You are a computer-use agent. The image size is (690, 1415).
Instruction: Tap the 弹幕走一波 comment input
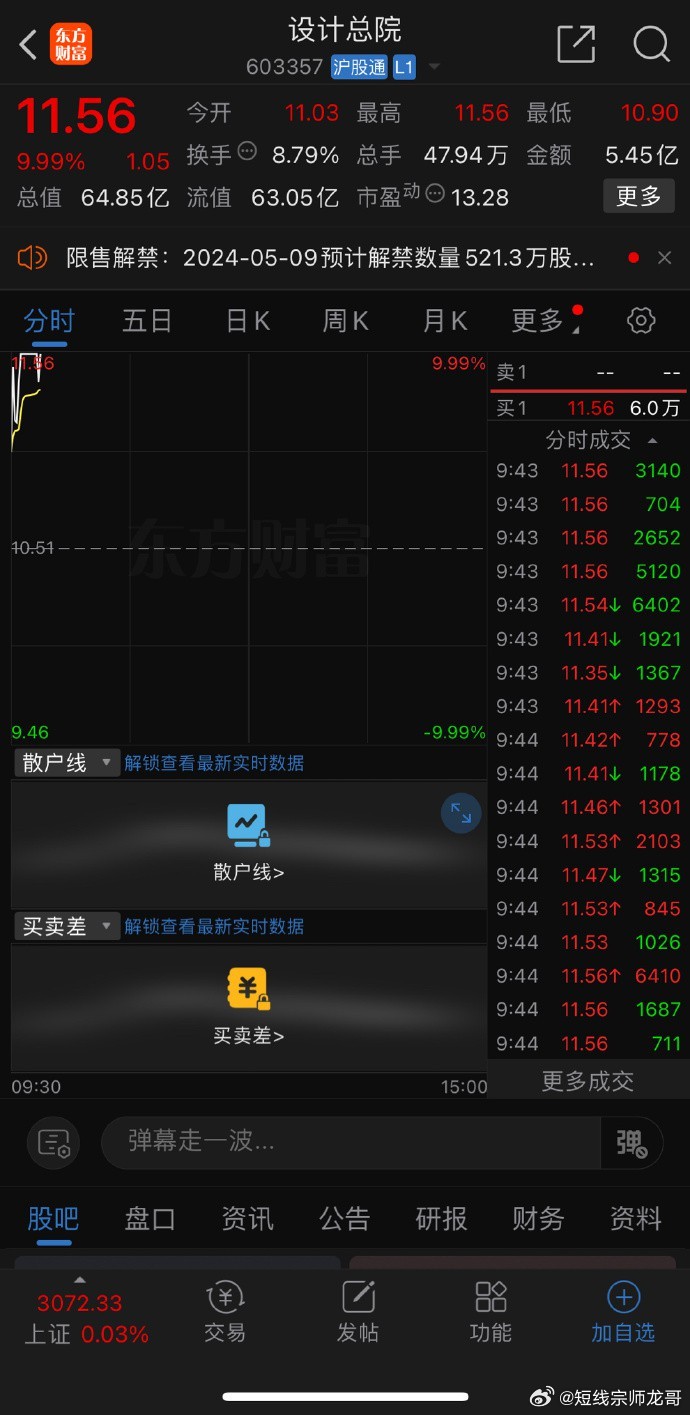tap(350, 1141)
